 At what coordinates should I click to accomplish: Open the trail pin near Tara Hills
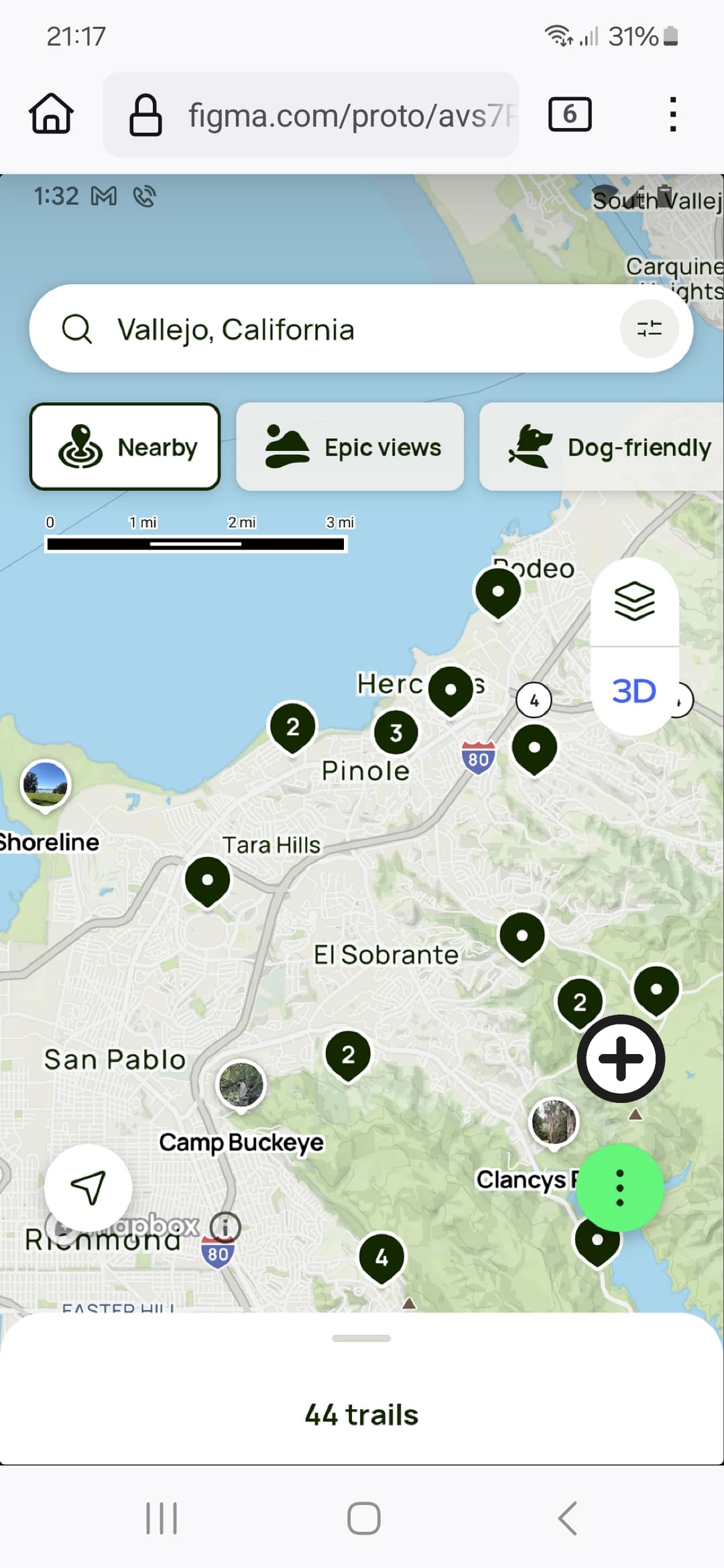point(208,882)
